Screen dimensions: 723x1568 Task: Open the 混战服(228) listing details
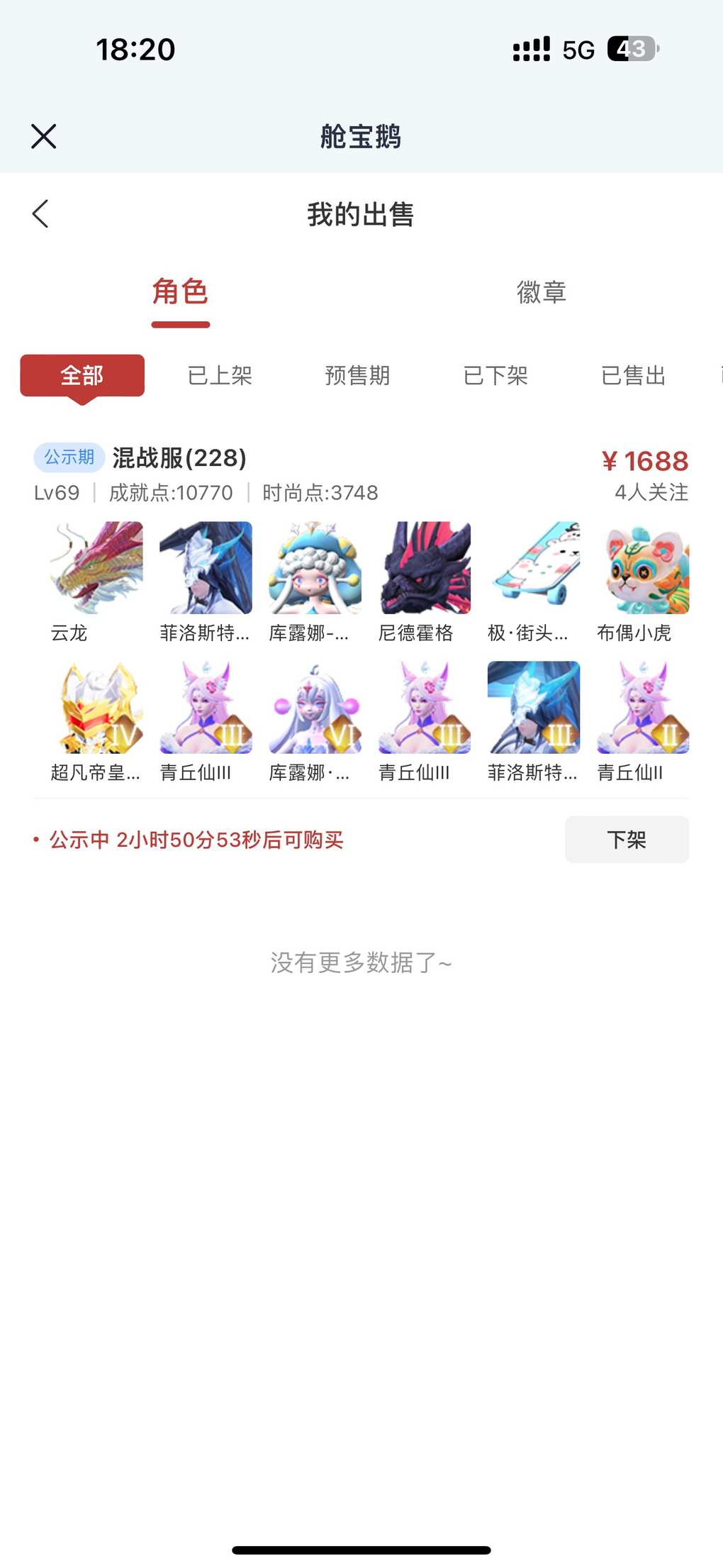179,458
